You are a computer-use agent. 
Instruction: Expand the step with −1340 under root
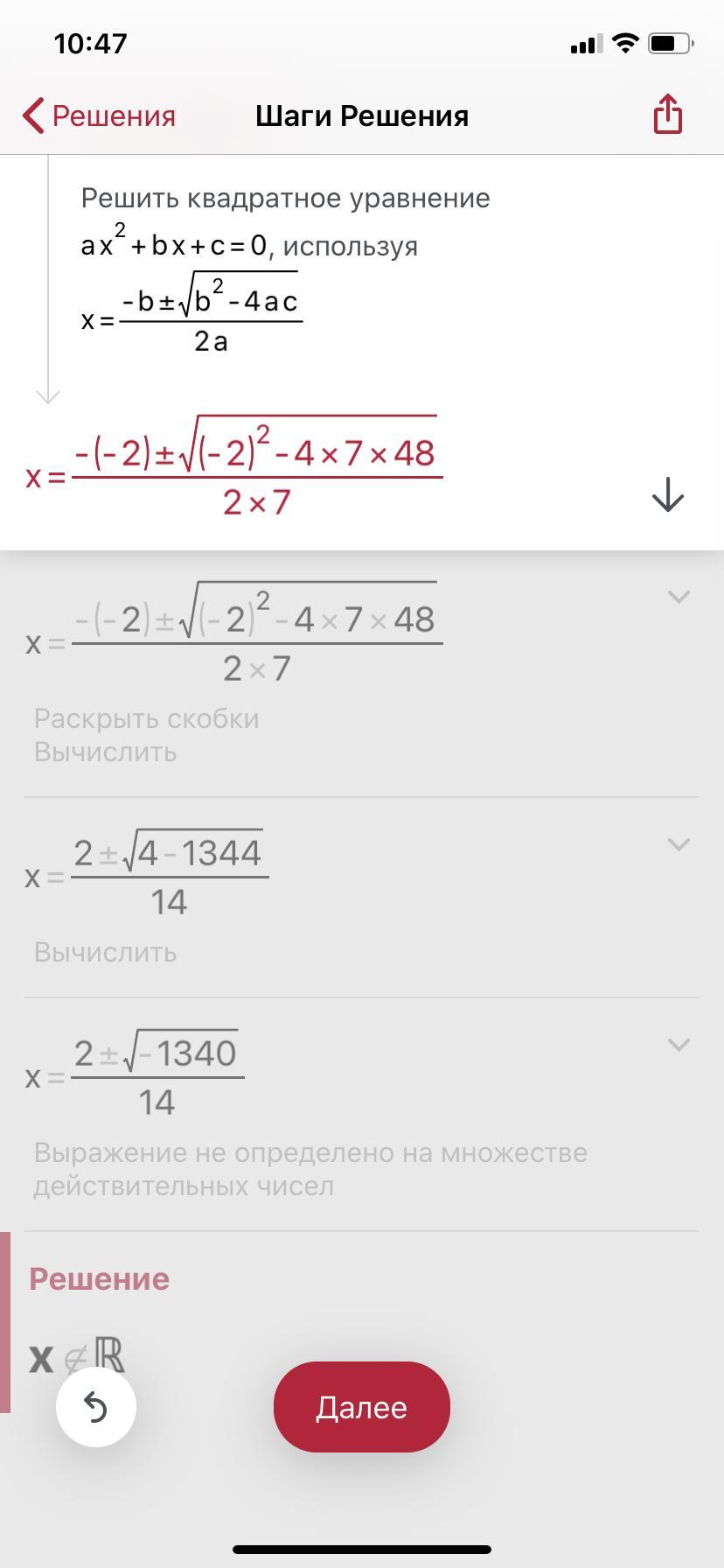click(679, 1046)
